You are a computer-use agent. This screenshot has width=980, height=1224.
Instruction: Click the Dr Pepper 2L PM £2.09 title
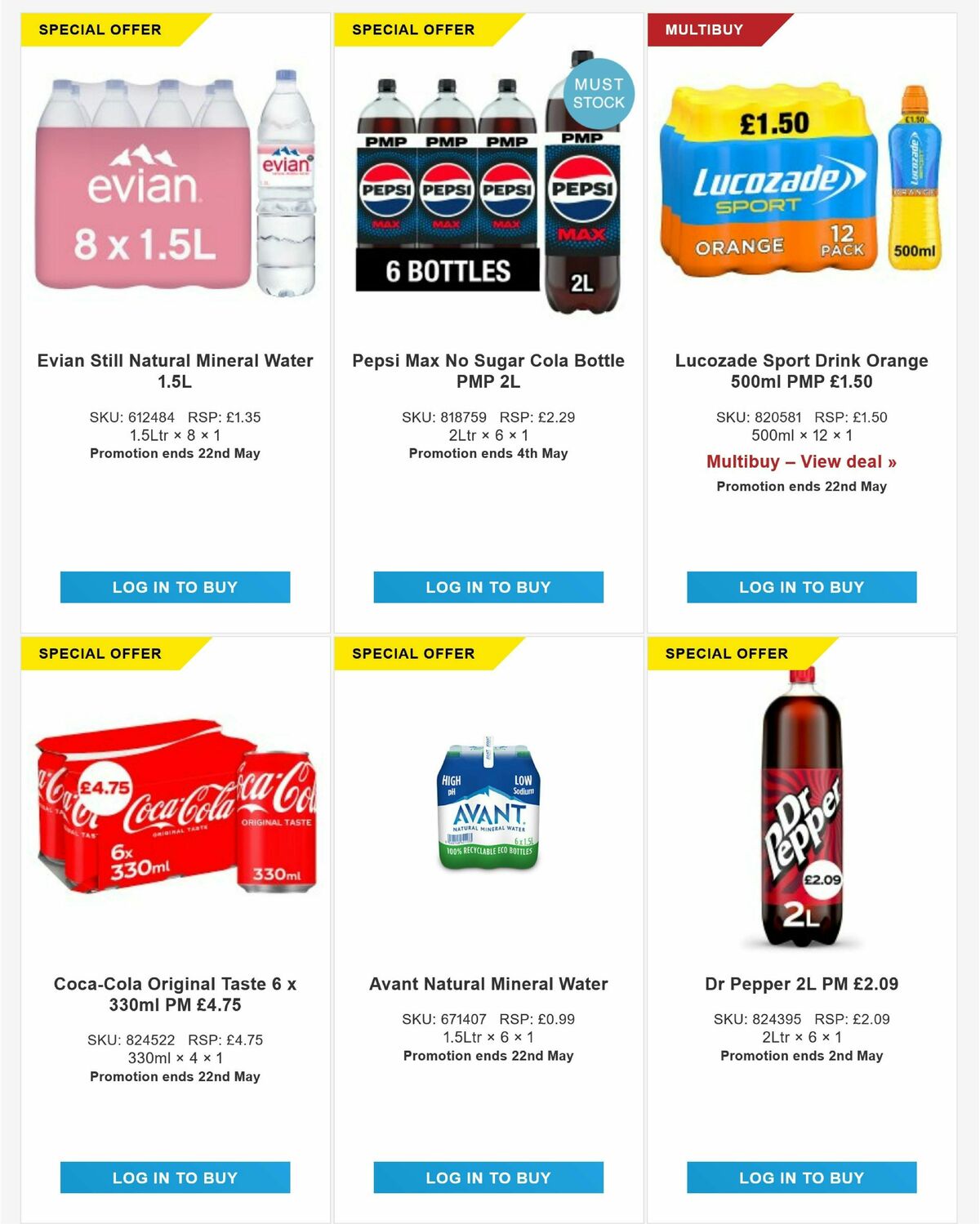(x=801, y=984)
